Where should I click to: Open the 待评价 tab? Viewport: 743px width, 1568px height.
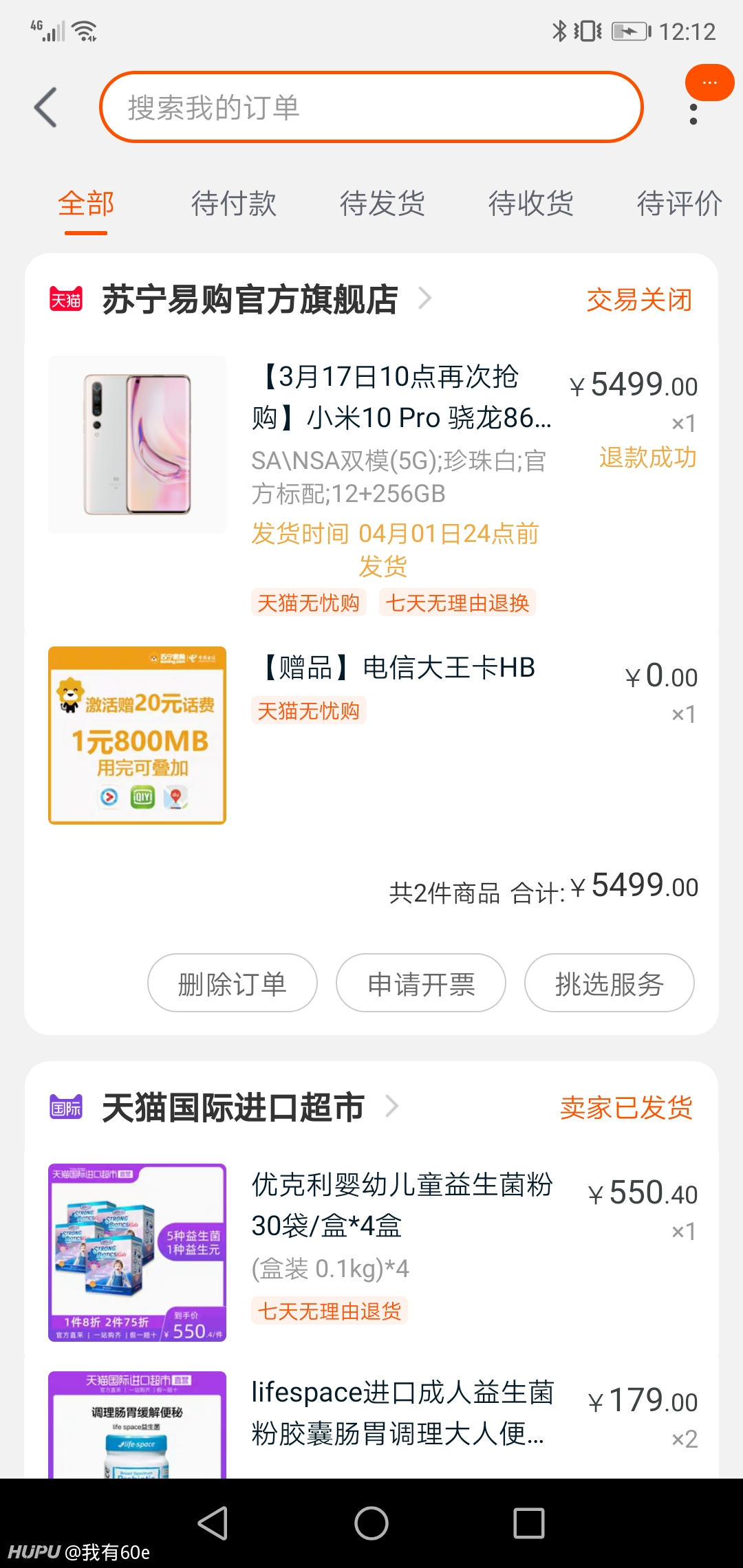[x=680, y=204]
